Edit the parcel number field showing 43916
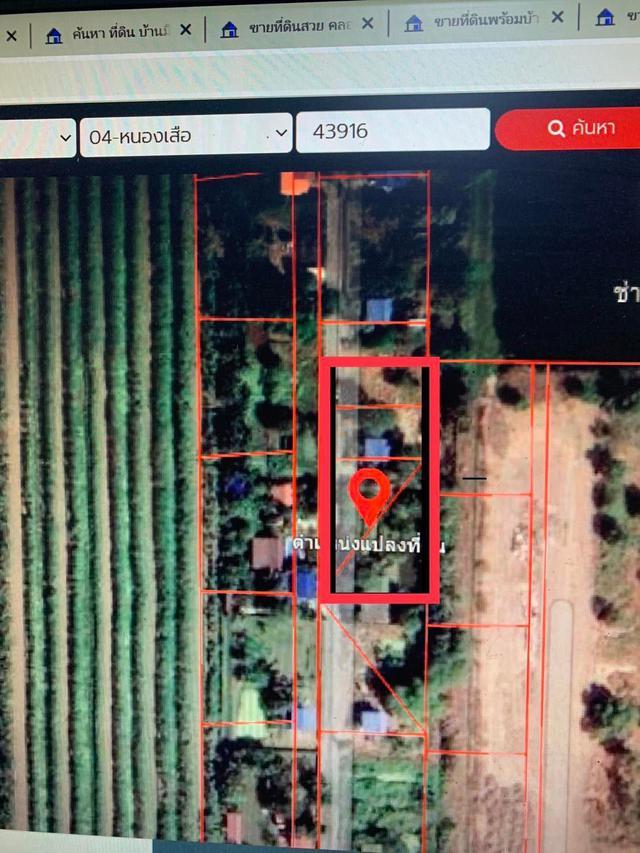The width and height of the screenshot is (640, 853). click(x=392, y=132)
